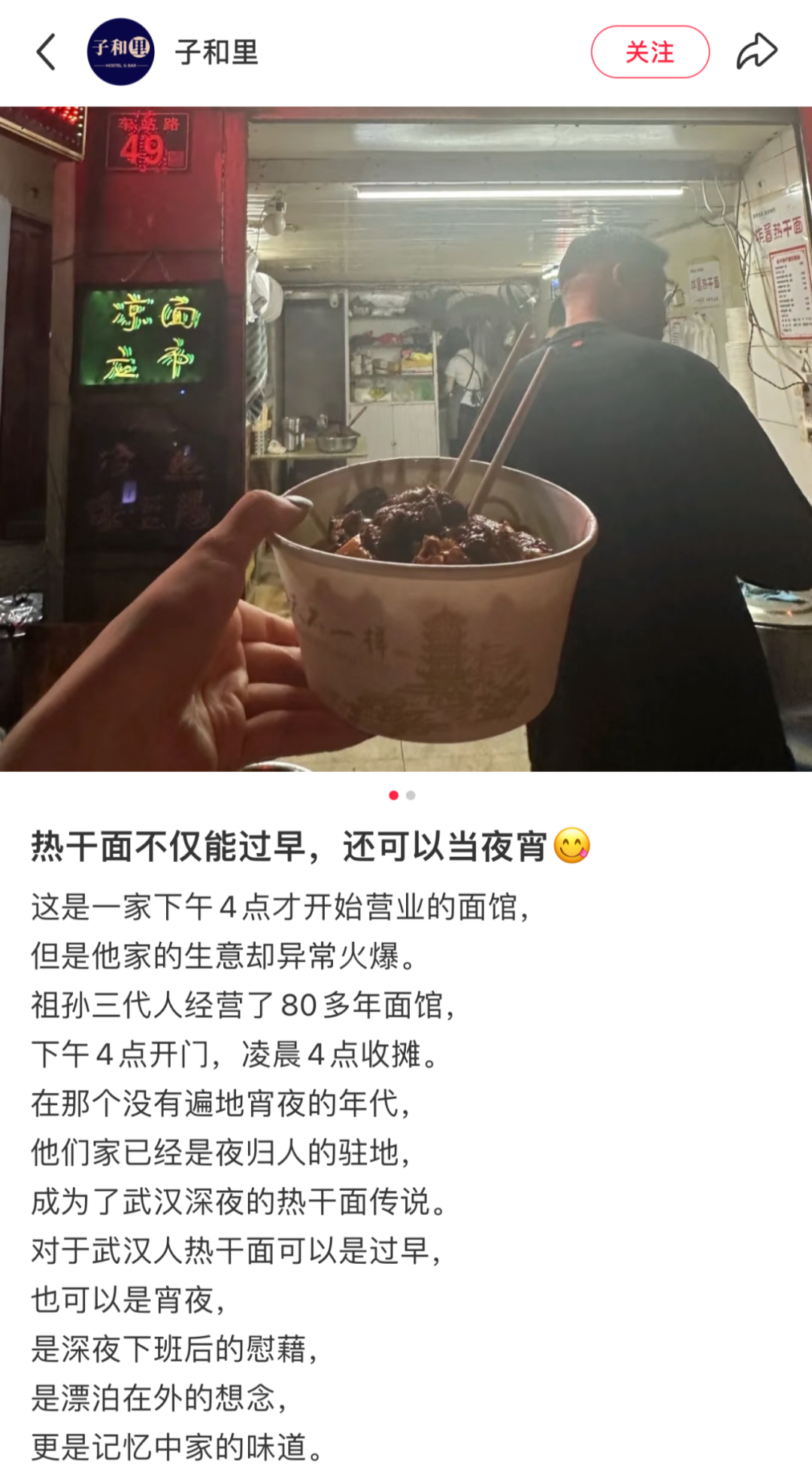Share this post
812x1479 pixels.
tap(756, 52)
